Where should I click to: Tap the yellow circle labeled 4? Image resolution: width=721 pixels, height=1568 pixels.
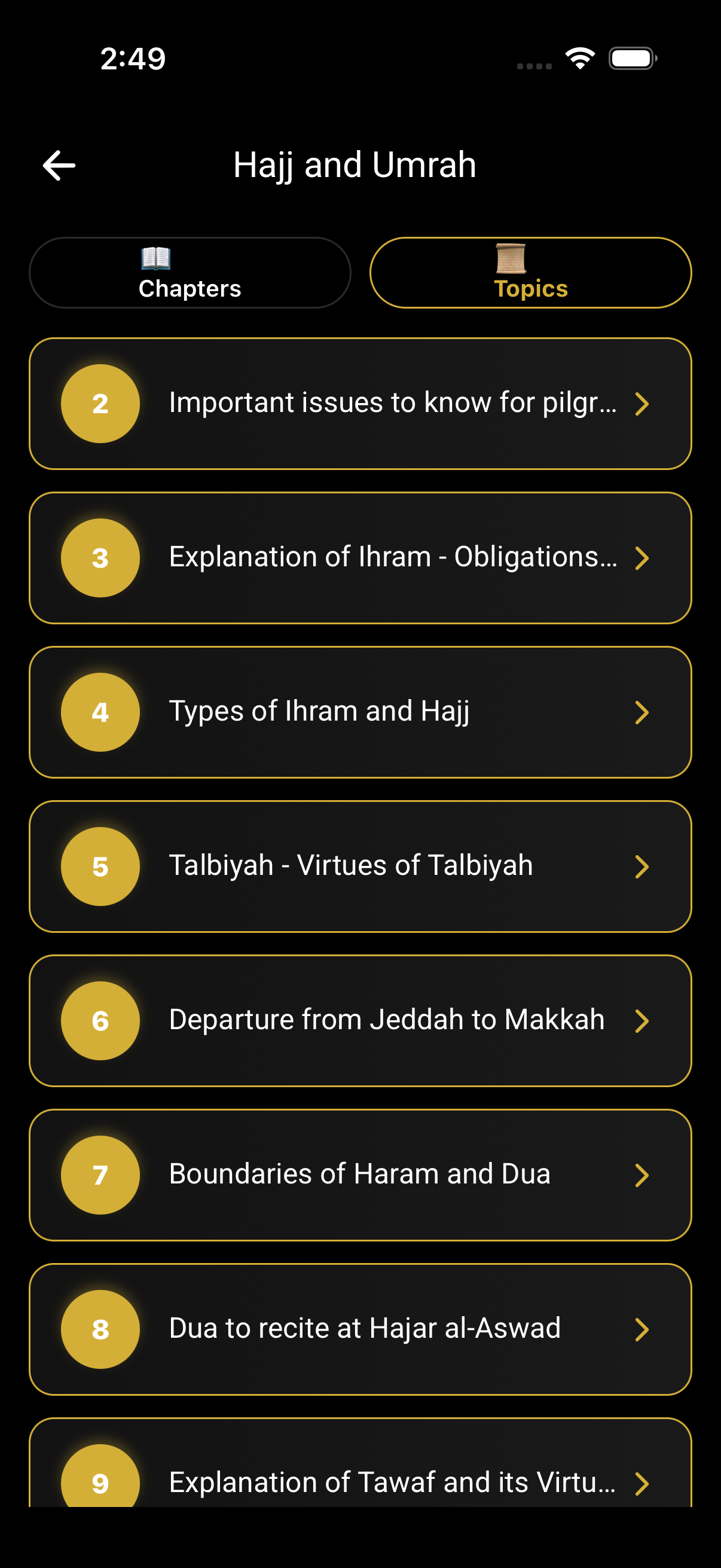pos(100,712)
